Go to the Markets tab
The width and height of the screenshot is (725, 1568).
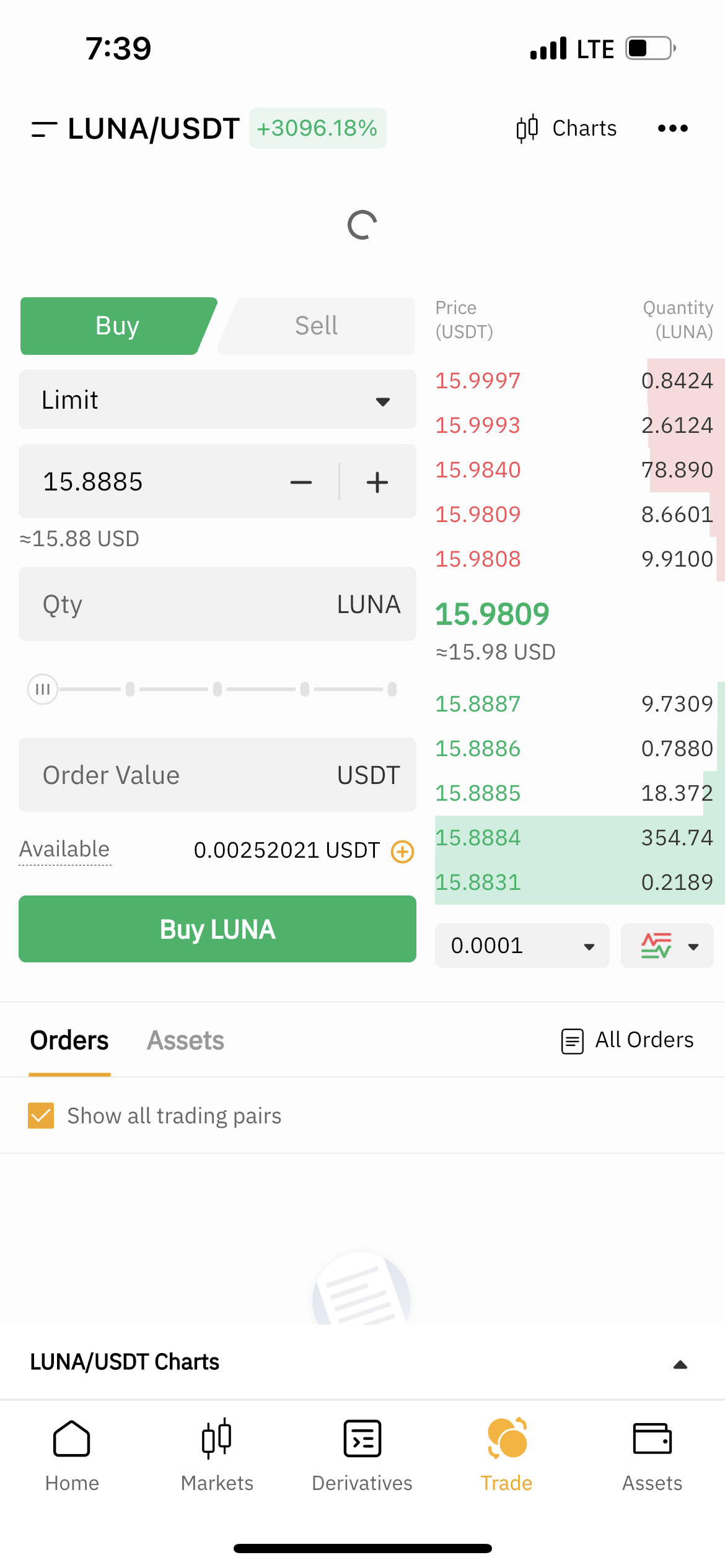pos(217,1455)
